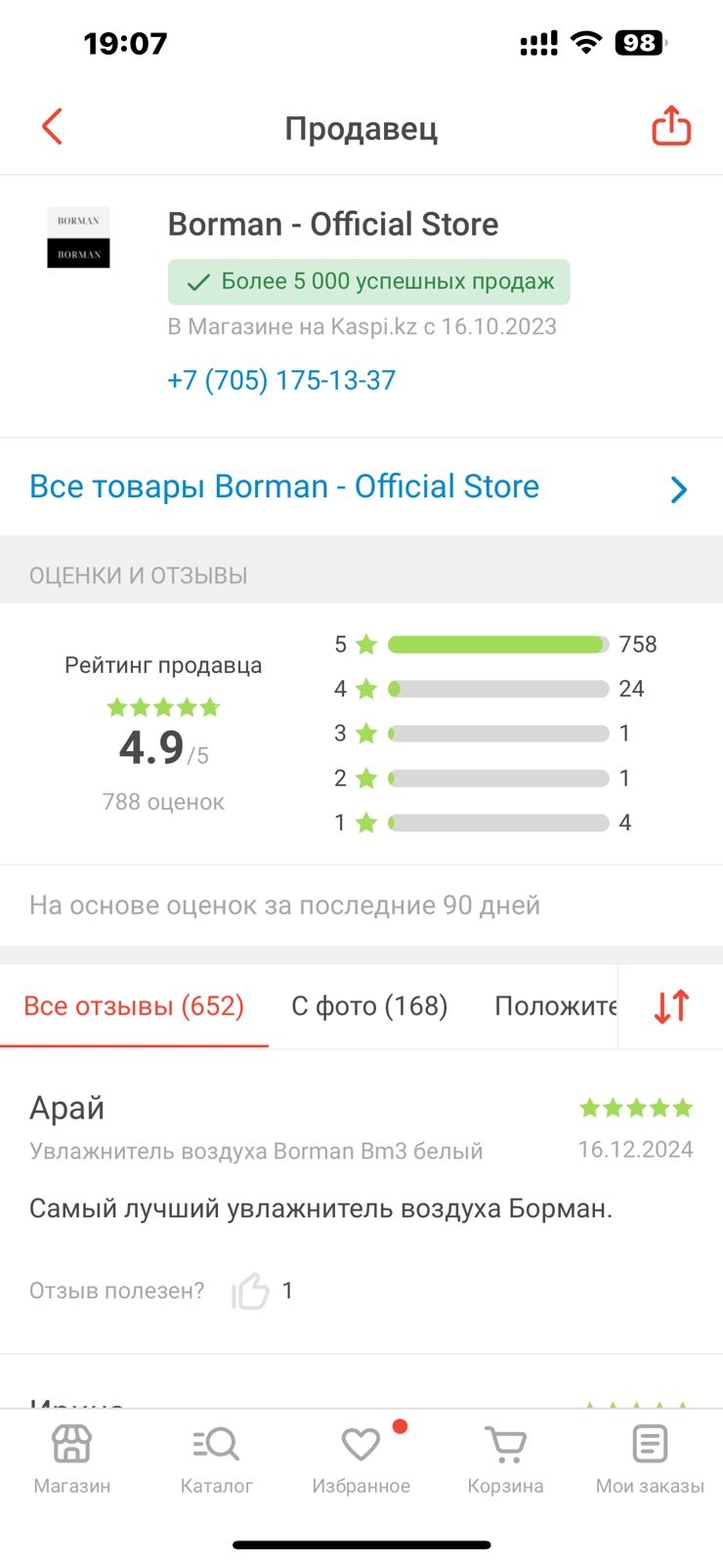Go back using the red arrow
This screenshot has height=1563, width=723.
tap(52, 128)
